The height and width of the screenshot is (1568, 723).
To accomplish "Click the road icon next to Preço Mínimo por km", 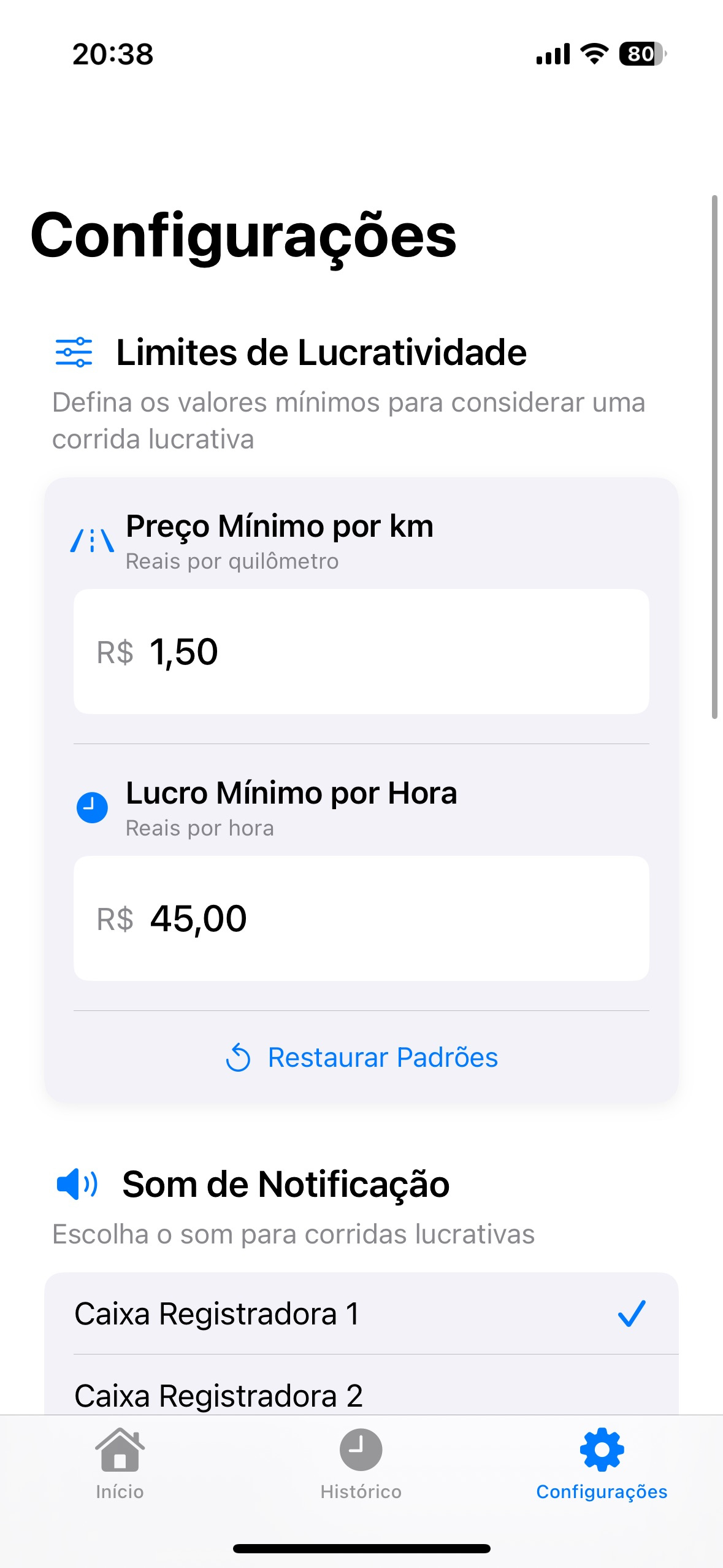I will point(93,540).
